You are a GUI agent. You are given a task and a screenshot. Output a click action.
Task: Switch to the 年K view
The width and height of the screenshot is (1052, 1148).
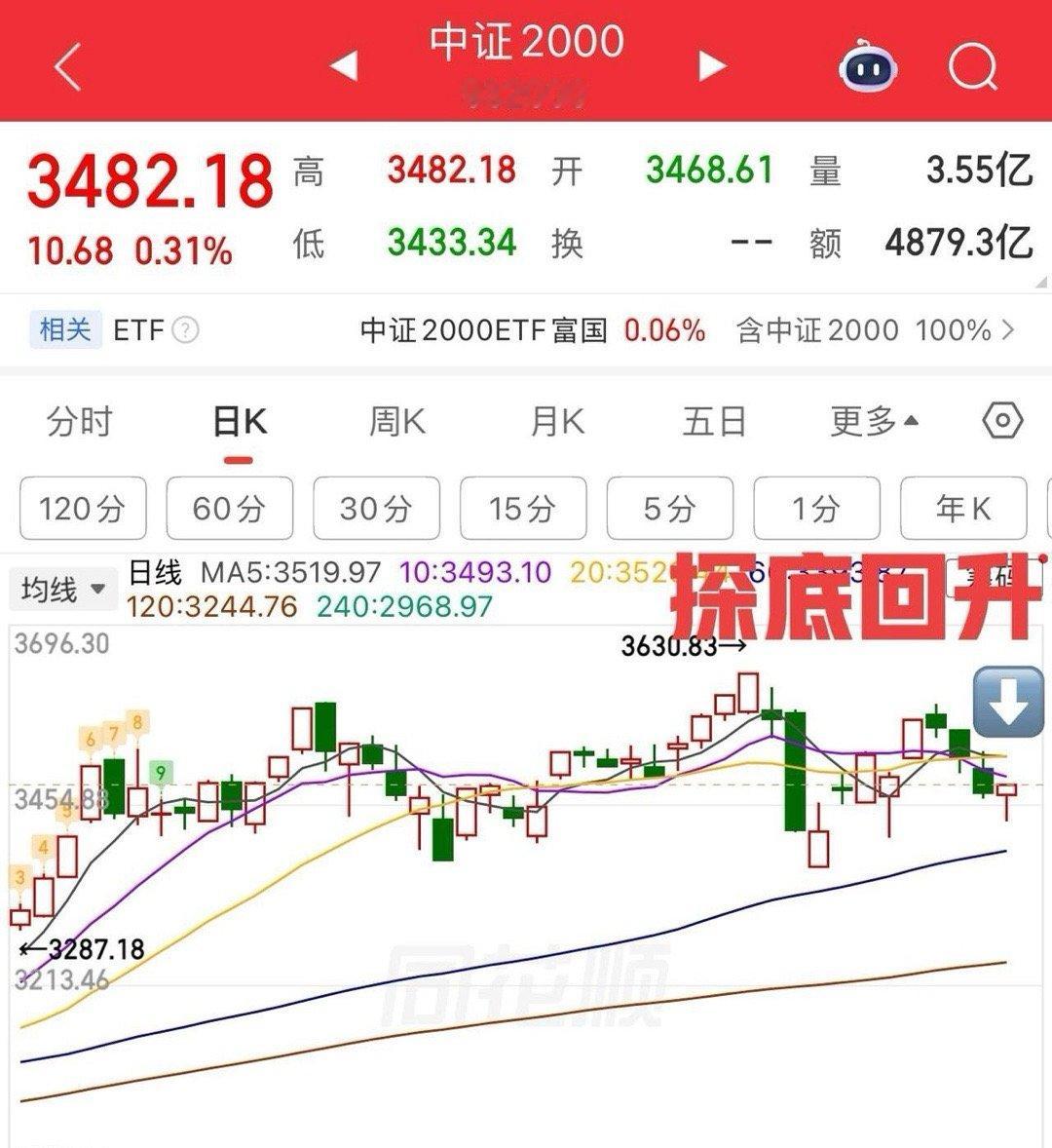[x=963, y=508]
